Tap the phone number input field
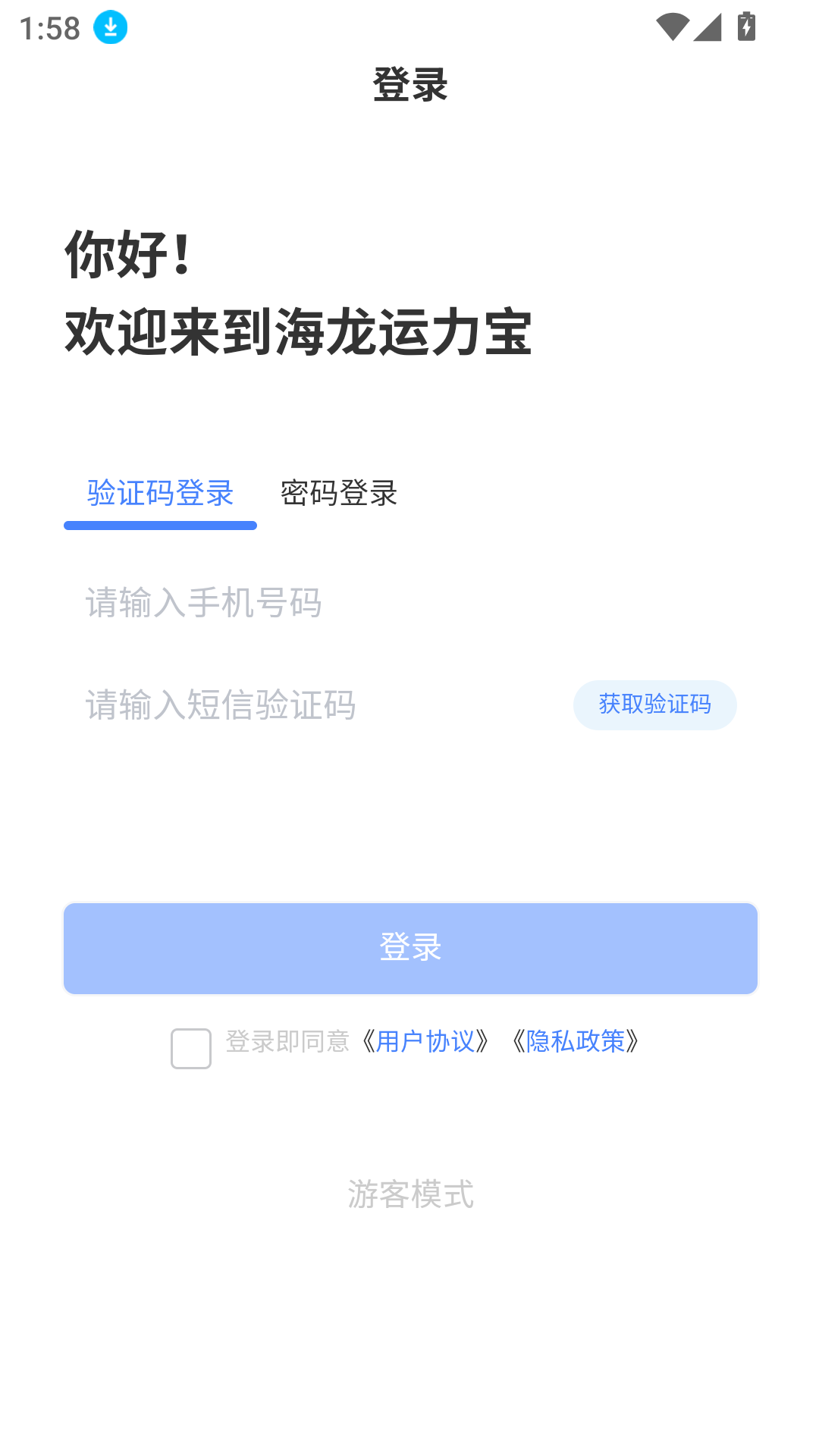The height and width of the screenshot is (1456, 819). point(303,603)
